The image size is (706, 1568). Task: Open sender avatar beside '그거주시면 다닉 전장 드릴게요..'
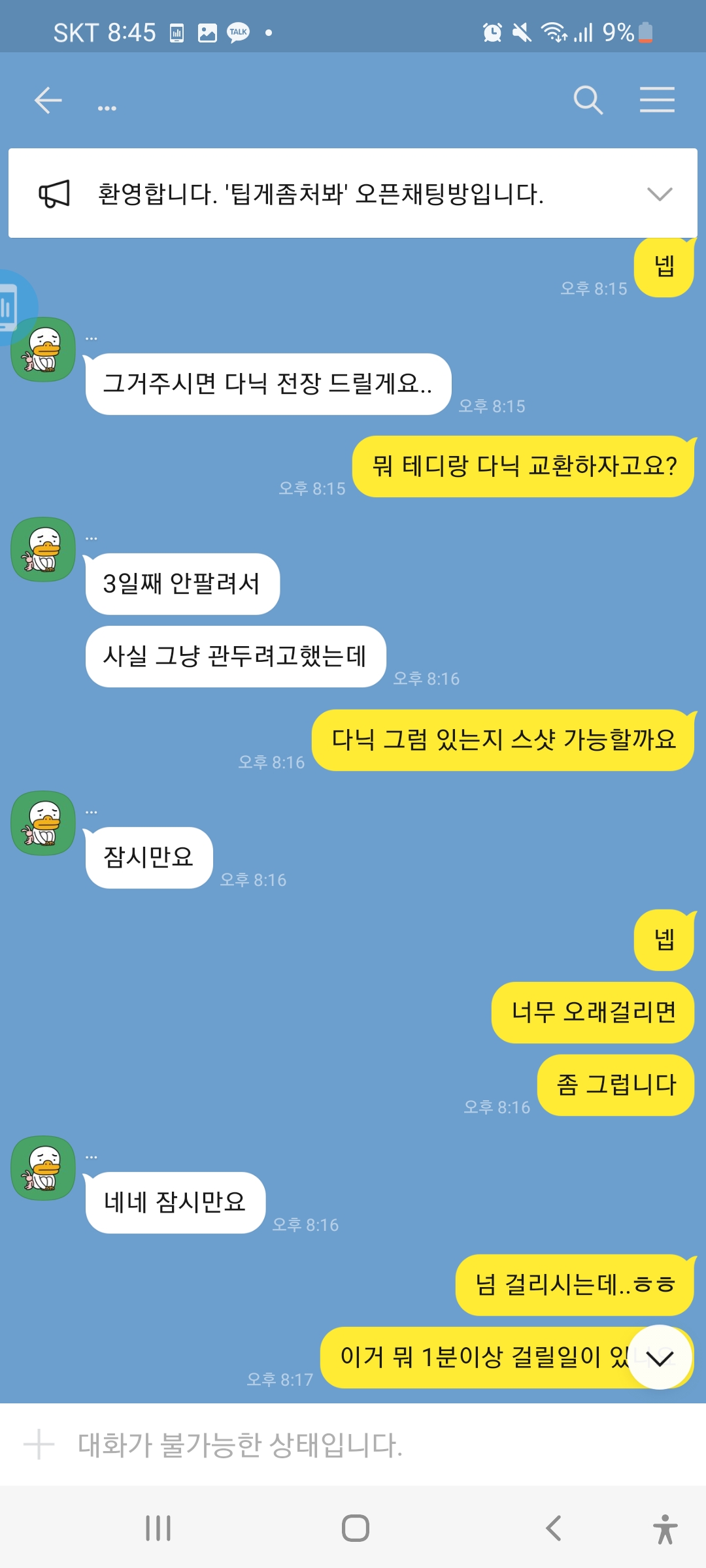[43, 350]
